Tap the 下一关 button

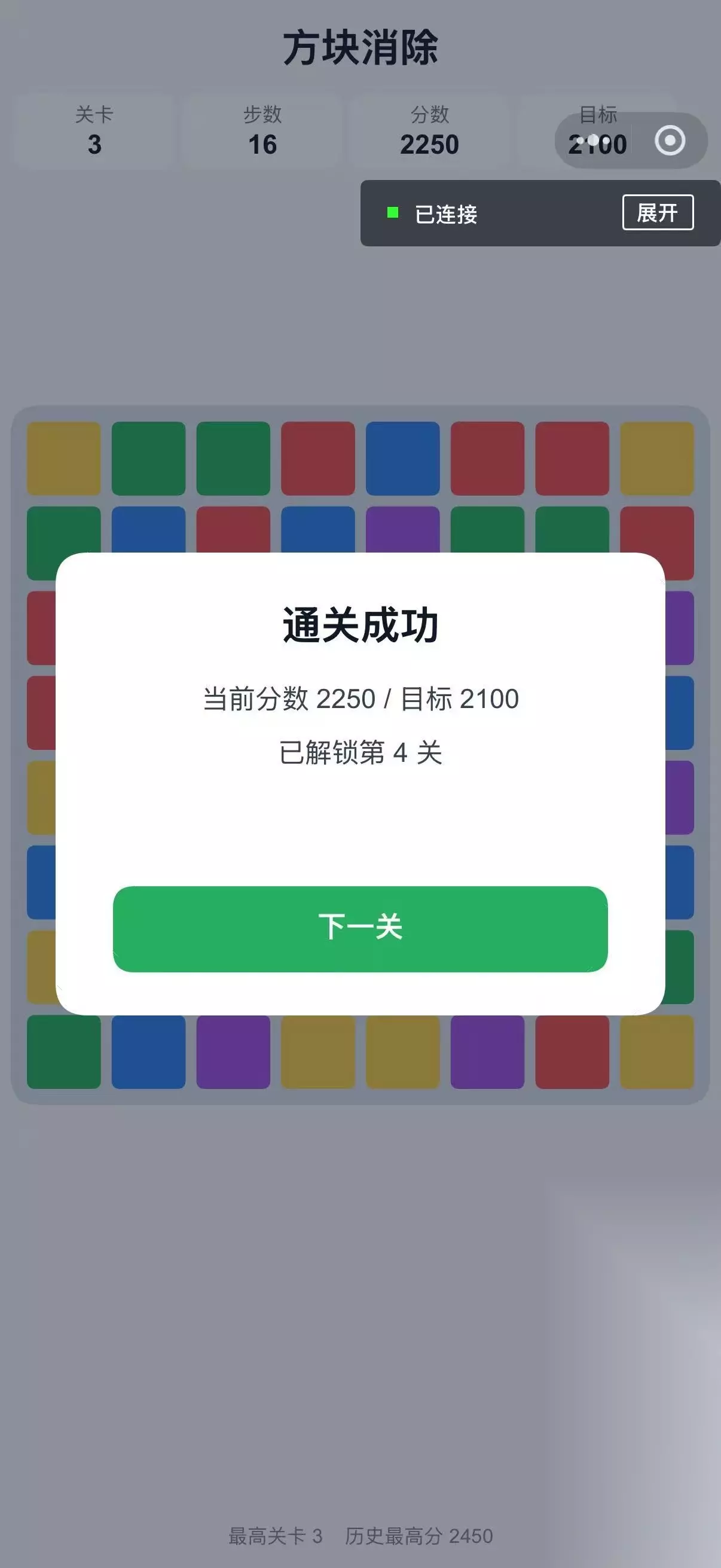[360, 929]
